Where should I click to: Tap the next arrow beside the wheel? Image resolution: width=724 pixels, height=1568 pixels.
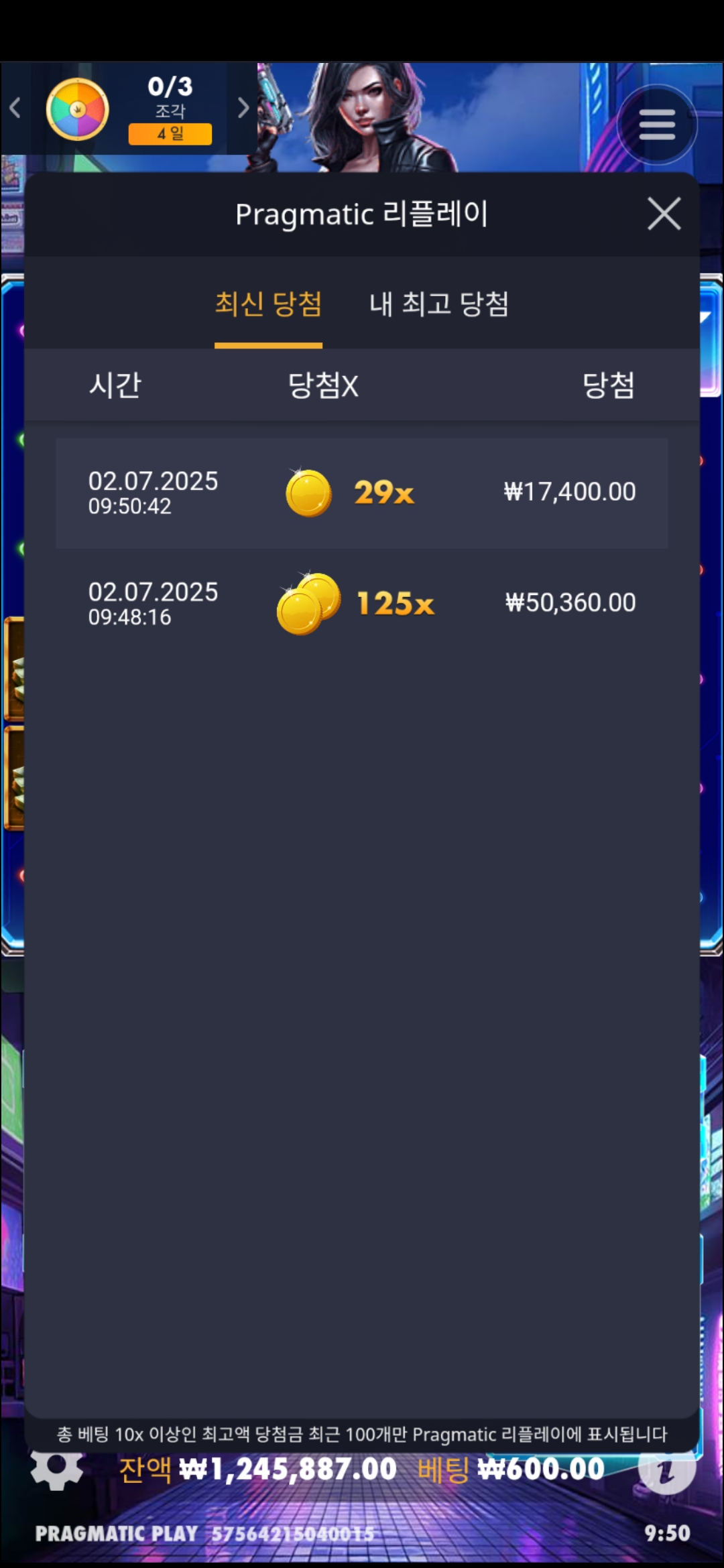click(243, 108)
